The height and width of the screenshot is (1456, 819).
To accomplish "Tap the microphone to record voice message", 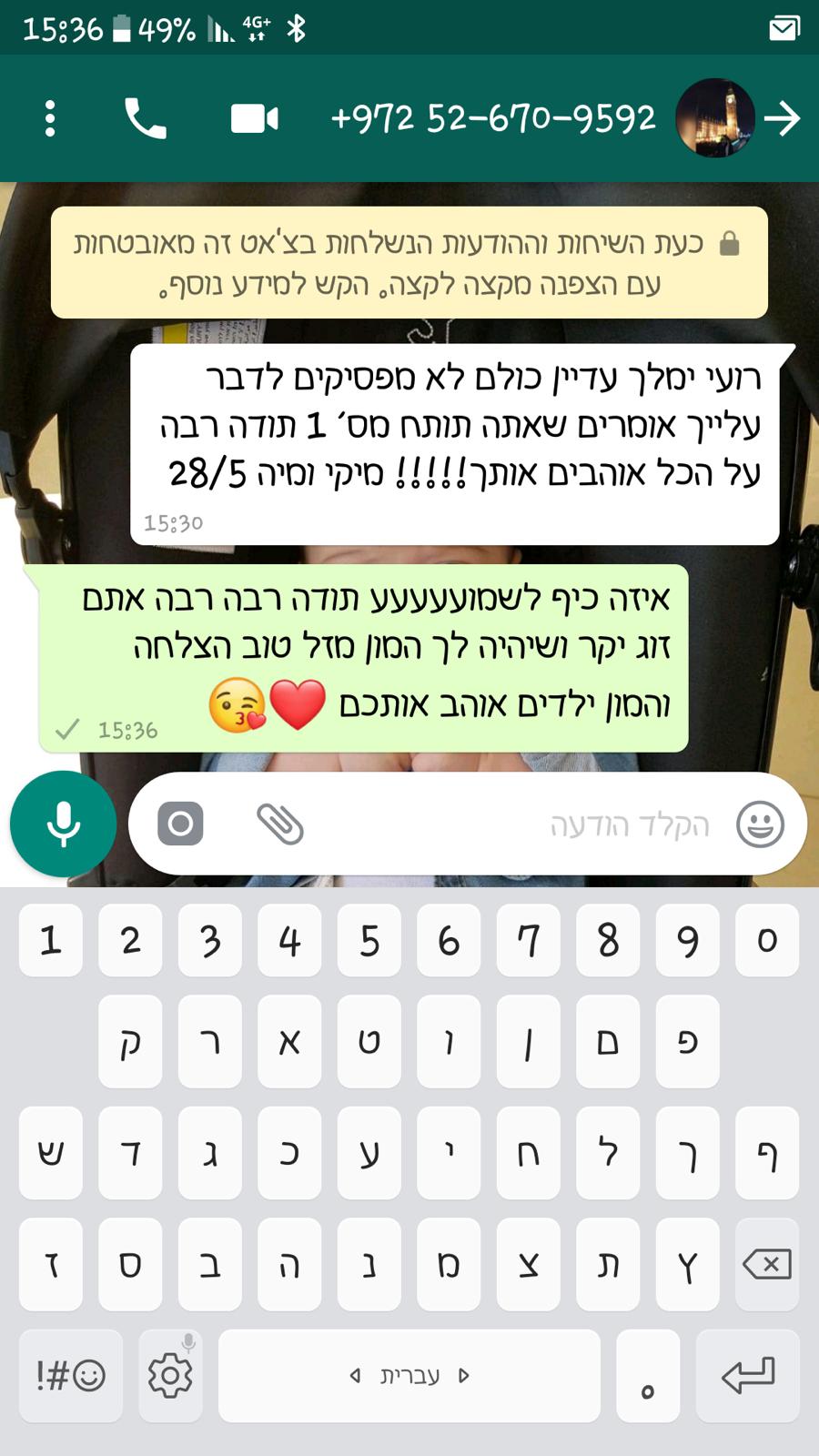I will pyautogui.click(x=64, y=824).
